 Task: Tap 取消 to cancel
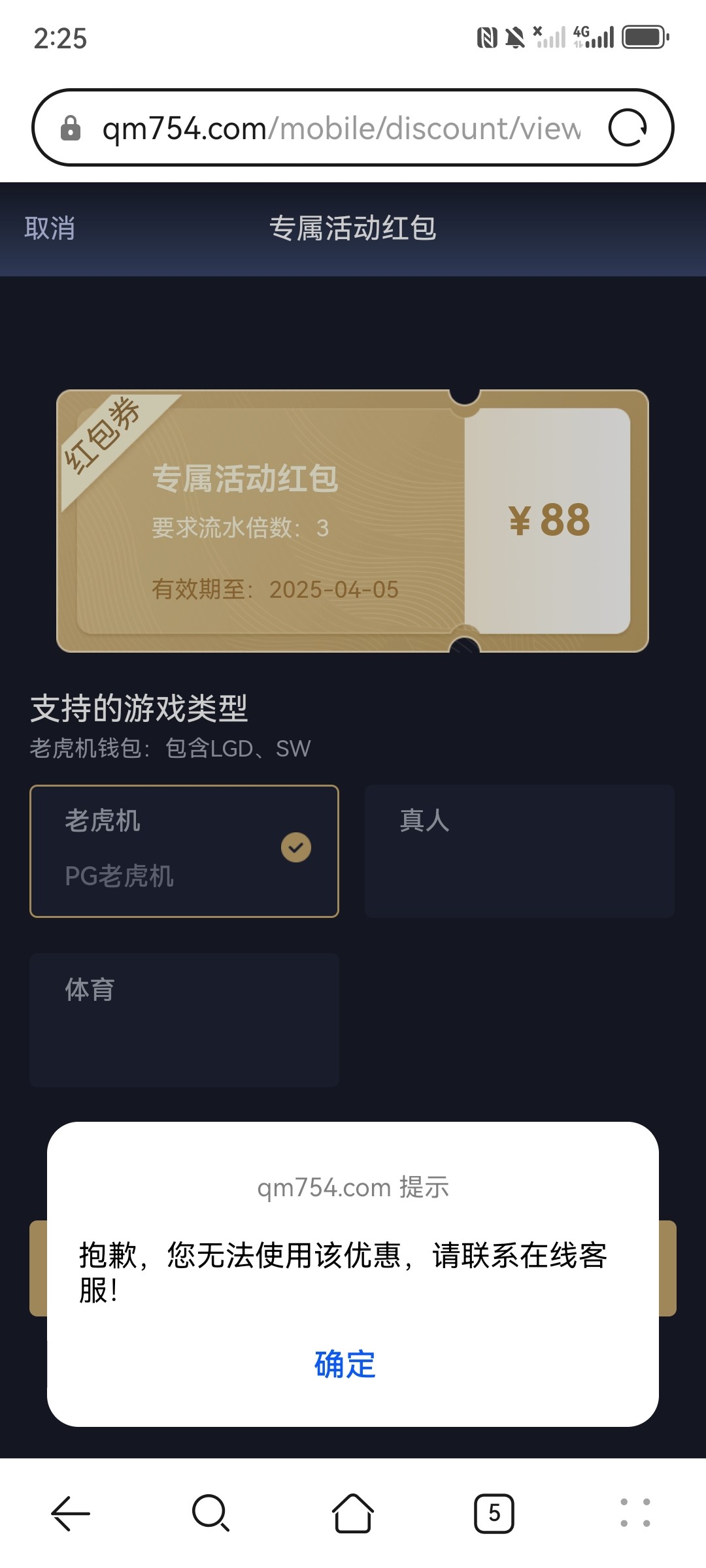pyautogui.click(x=50, y=229)
